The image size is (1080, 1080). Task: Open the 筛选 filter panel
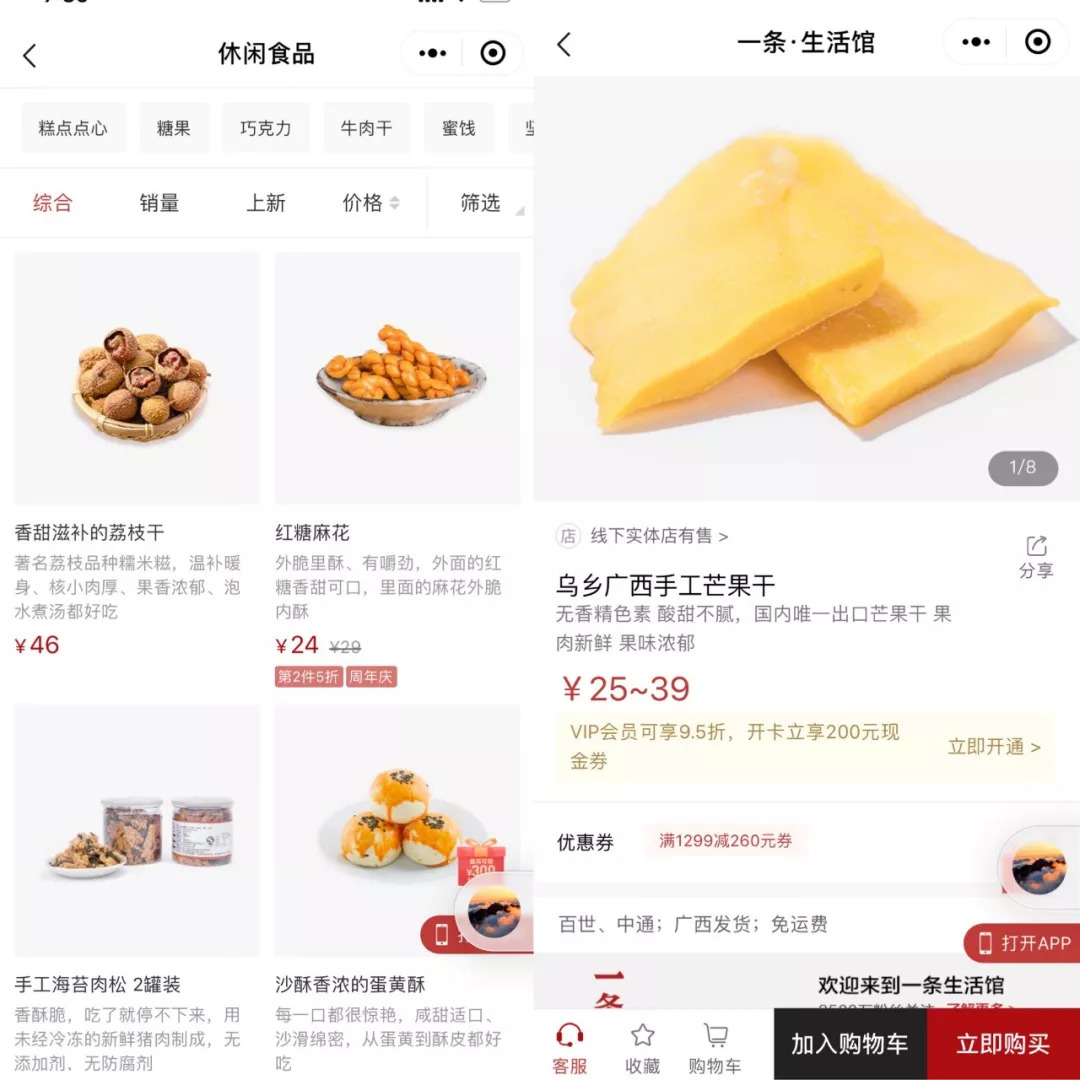tap(482, 203)
